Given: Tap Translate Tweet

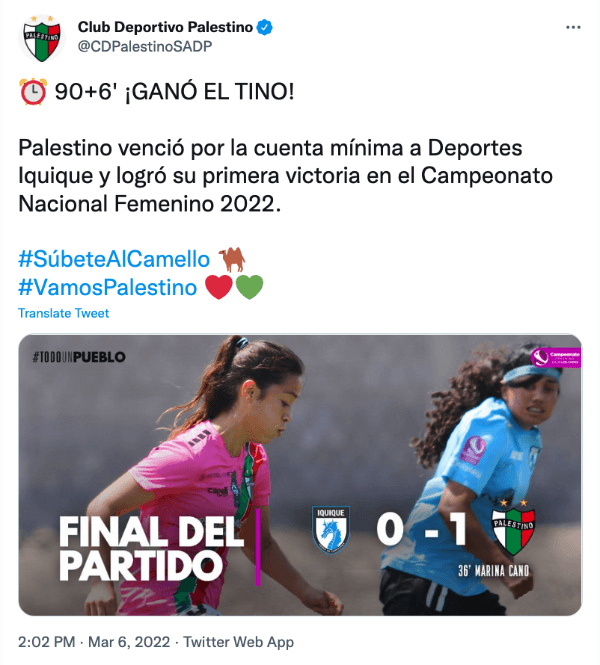Looking at the screenshot, I should 63,314.
